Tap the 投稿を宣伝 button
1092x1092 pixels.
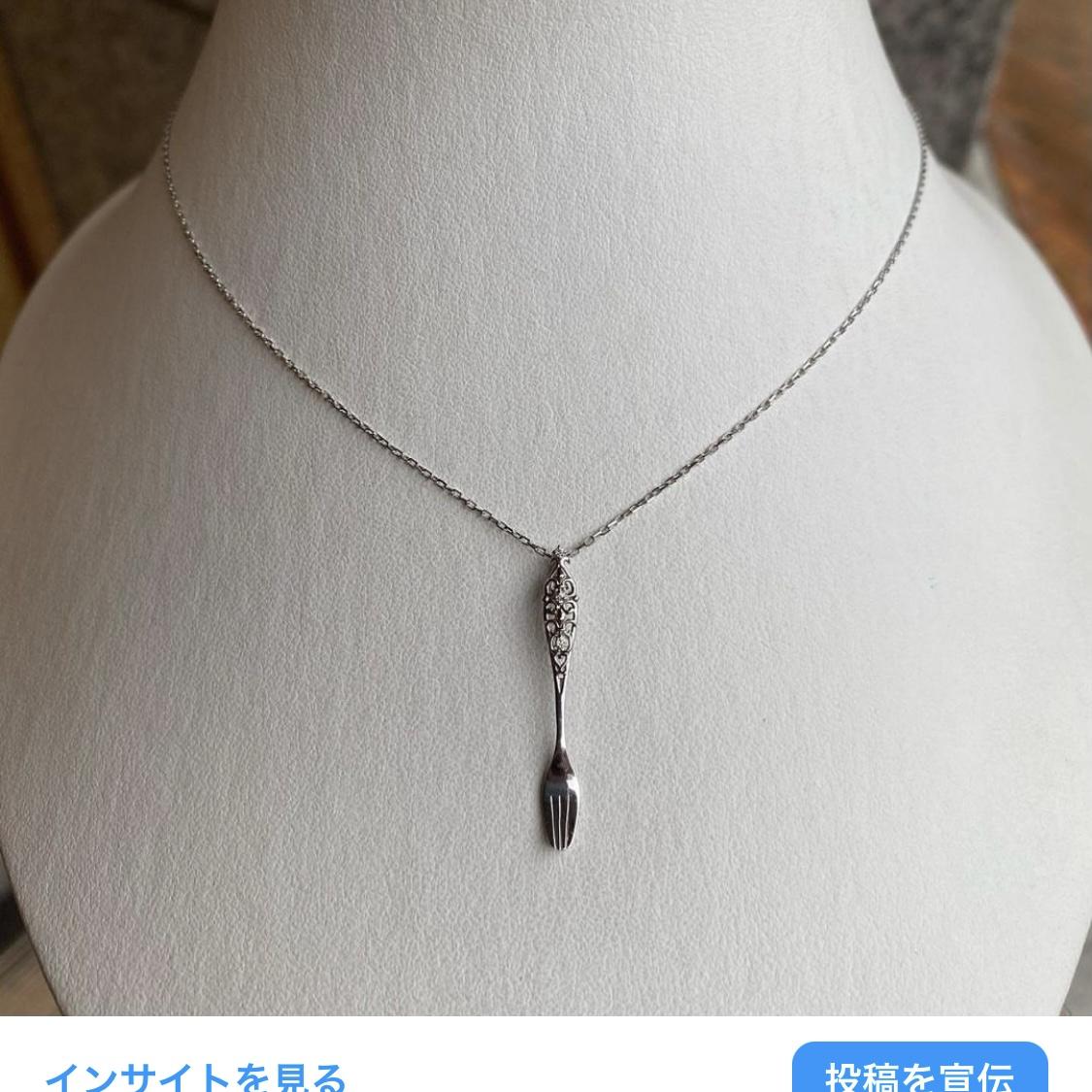[x=919, y=1072]
